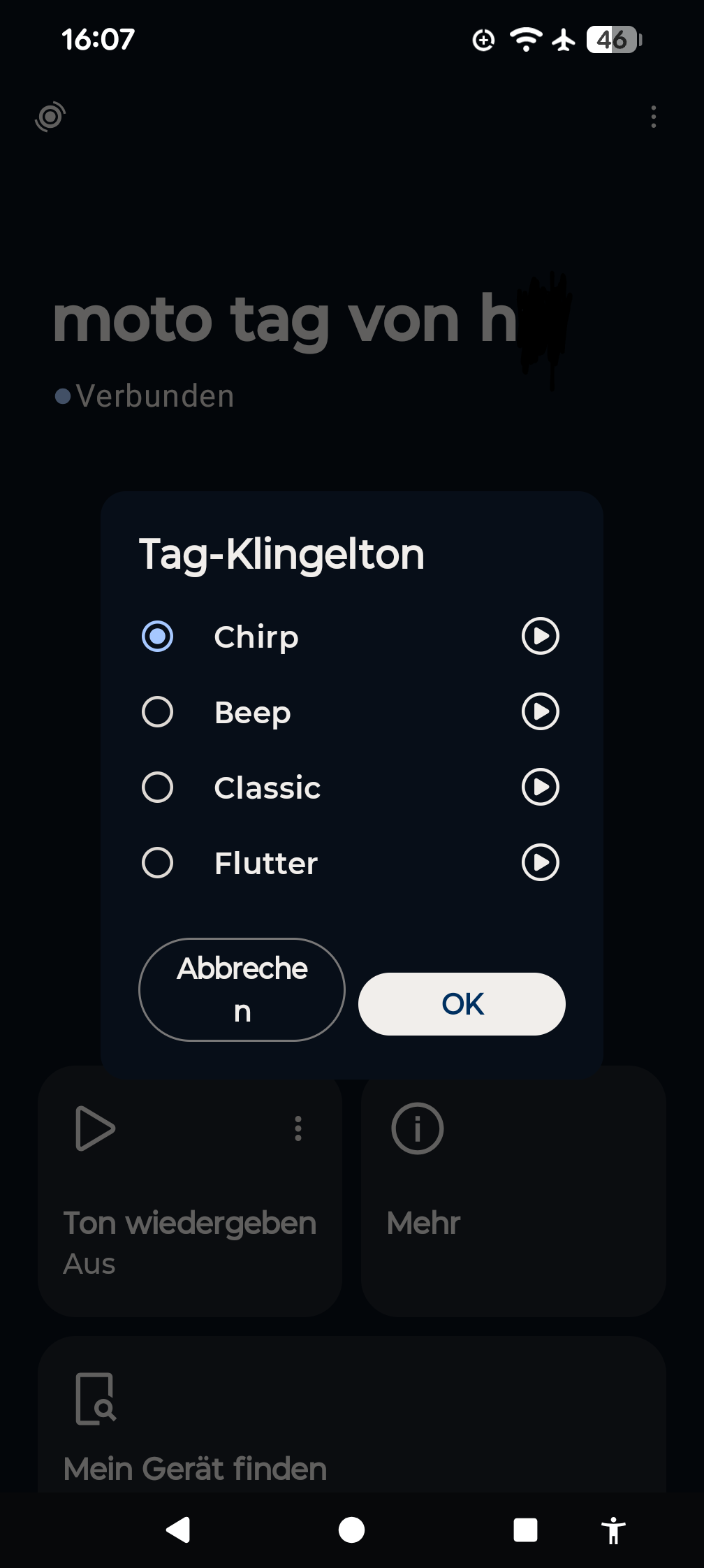This screenshot has height=1568, width=704.
Task: Go to the home screen
Action: point(351,1530)
